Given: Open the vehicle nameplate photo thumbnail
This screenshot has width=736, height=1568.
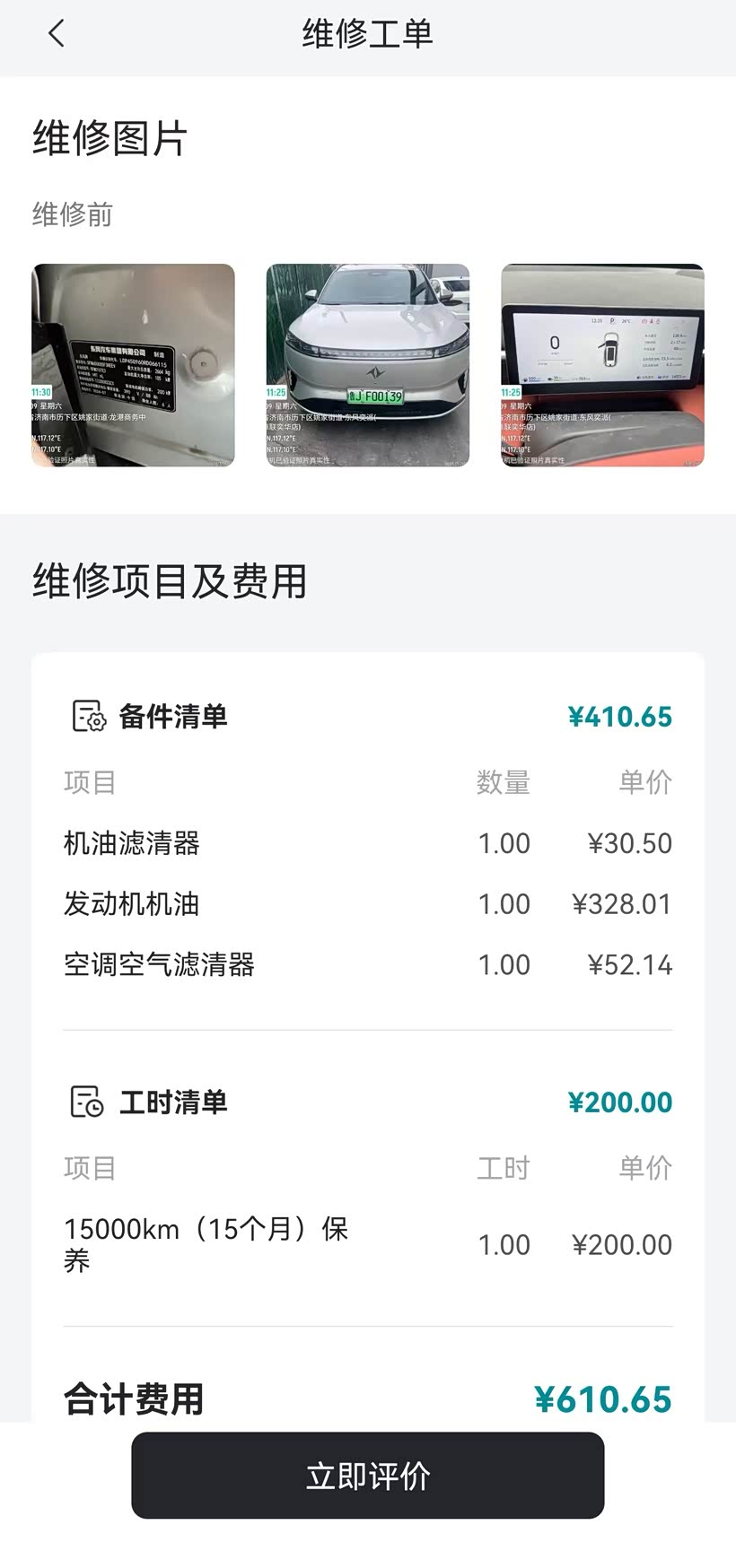Looking at the screenshot, I should 134,365.
